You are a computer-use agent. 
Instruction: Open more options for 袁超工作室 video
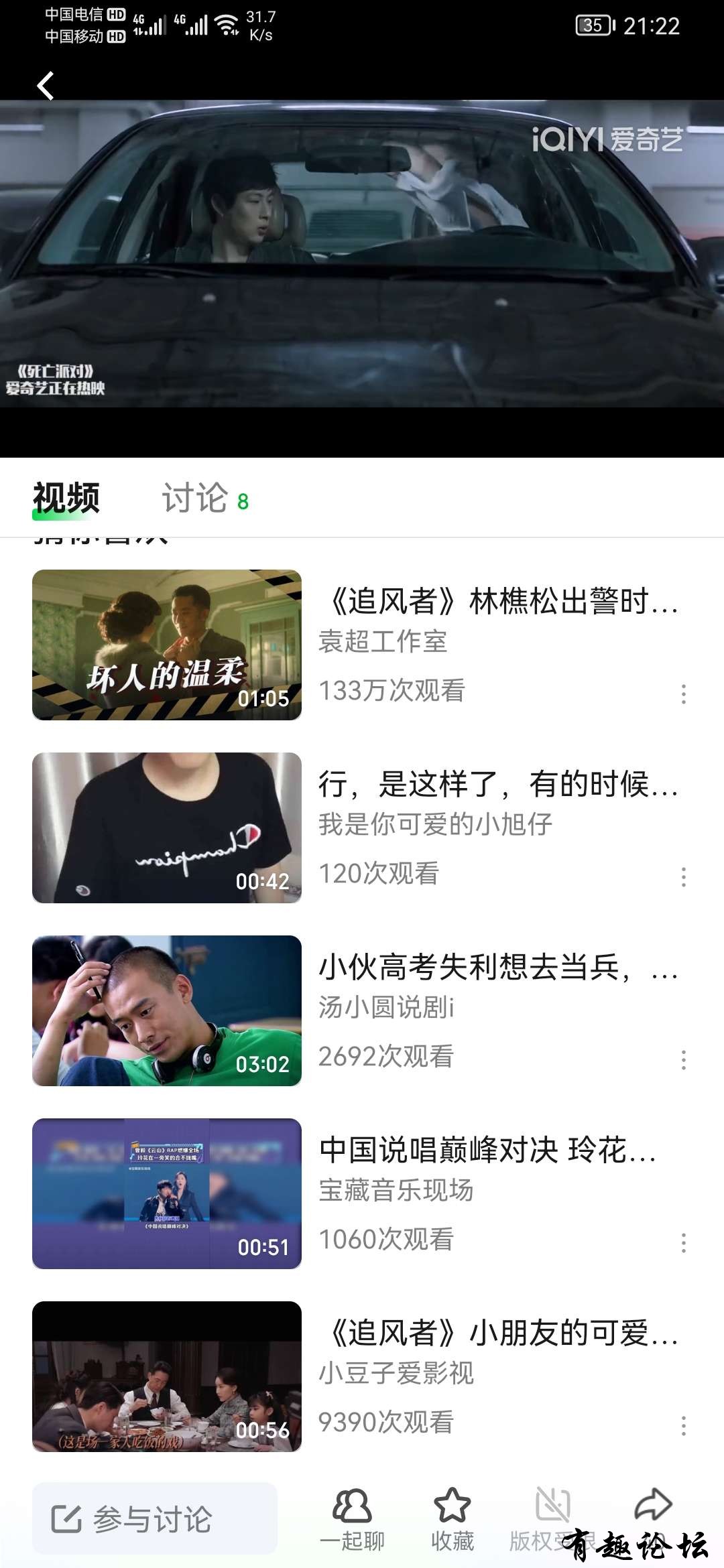point(683,694)
